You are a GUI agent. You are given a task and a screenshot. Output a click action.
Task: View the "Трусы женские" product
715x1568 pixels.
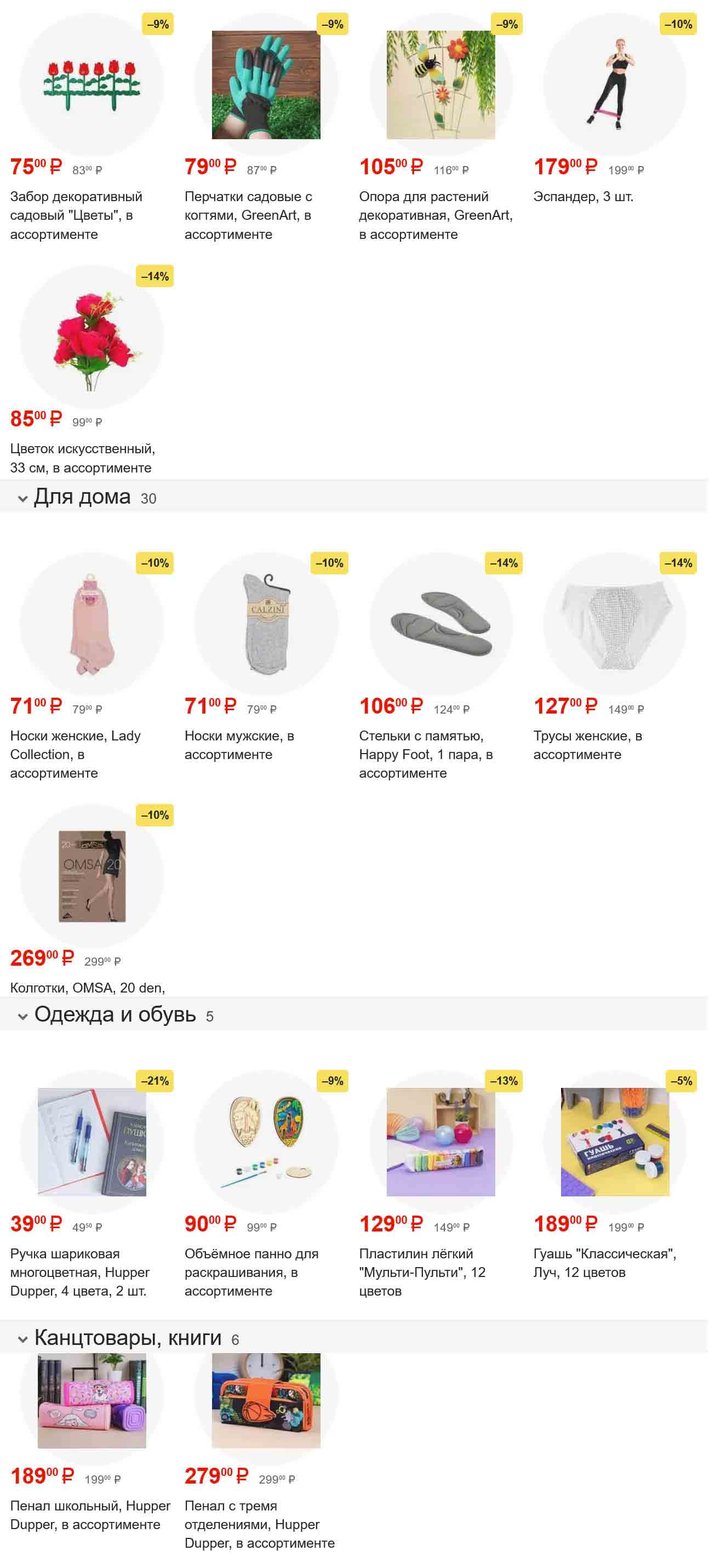(615, 624)
